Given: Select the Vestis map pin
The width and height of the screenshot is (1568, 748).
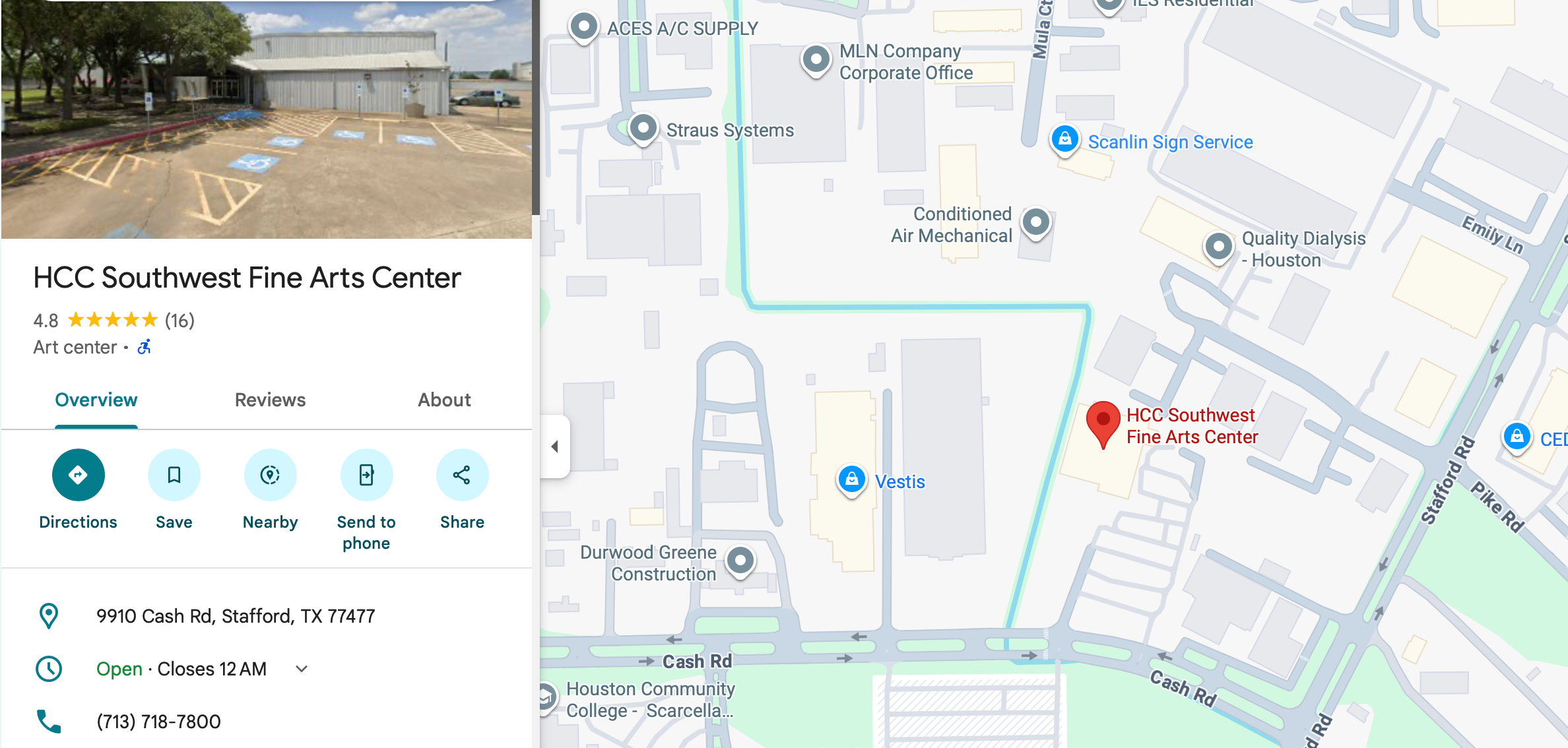Looking at the screenshot, I should point(852,480).
